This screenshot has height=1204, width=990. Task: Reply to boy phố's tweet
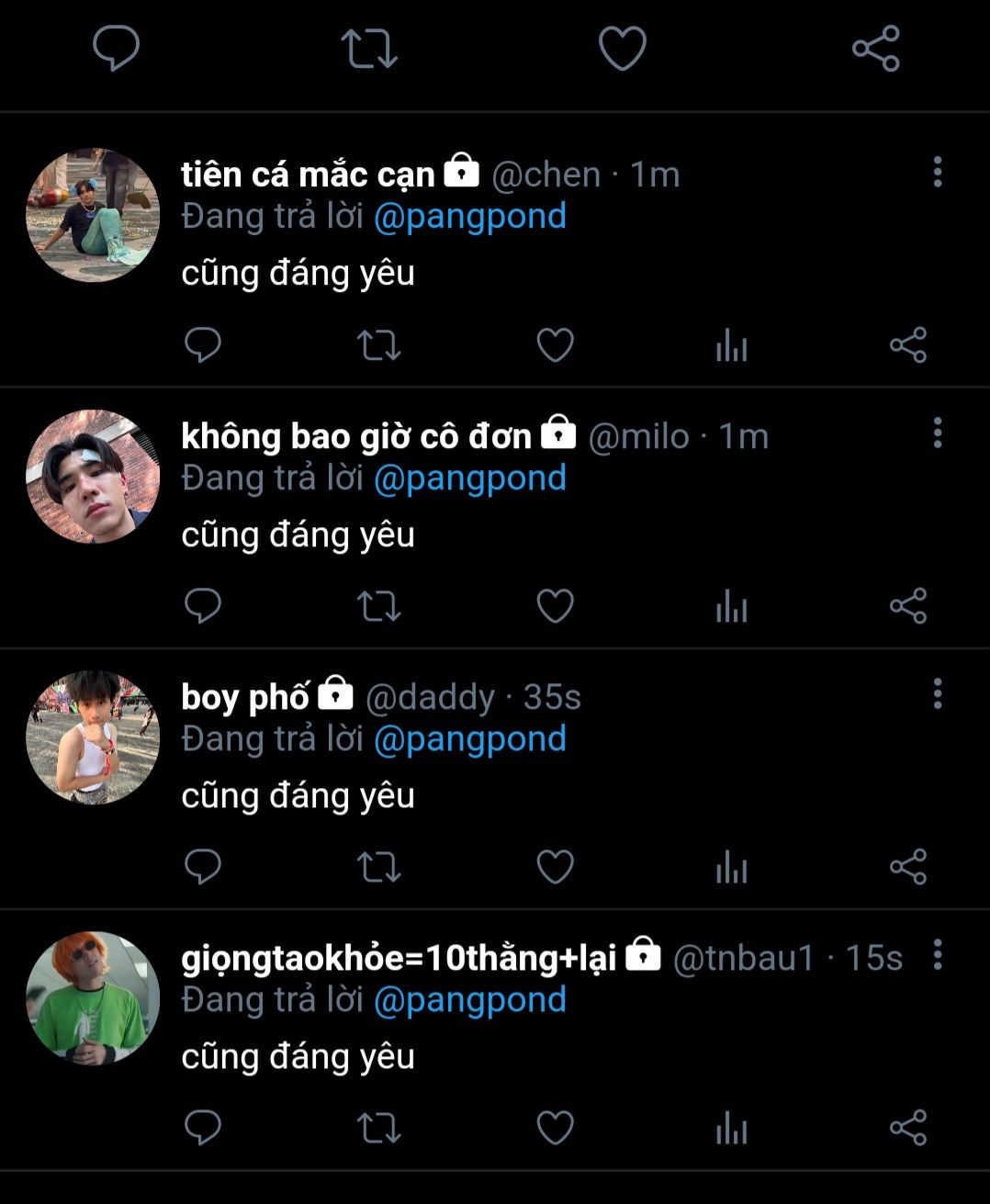coord(203,867)
